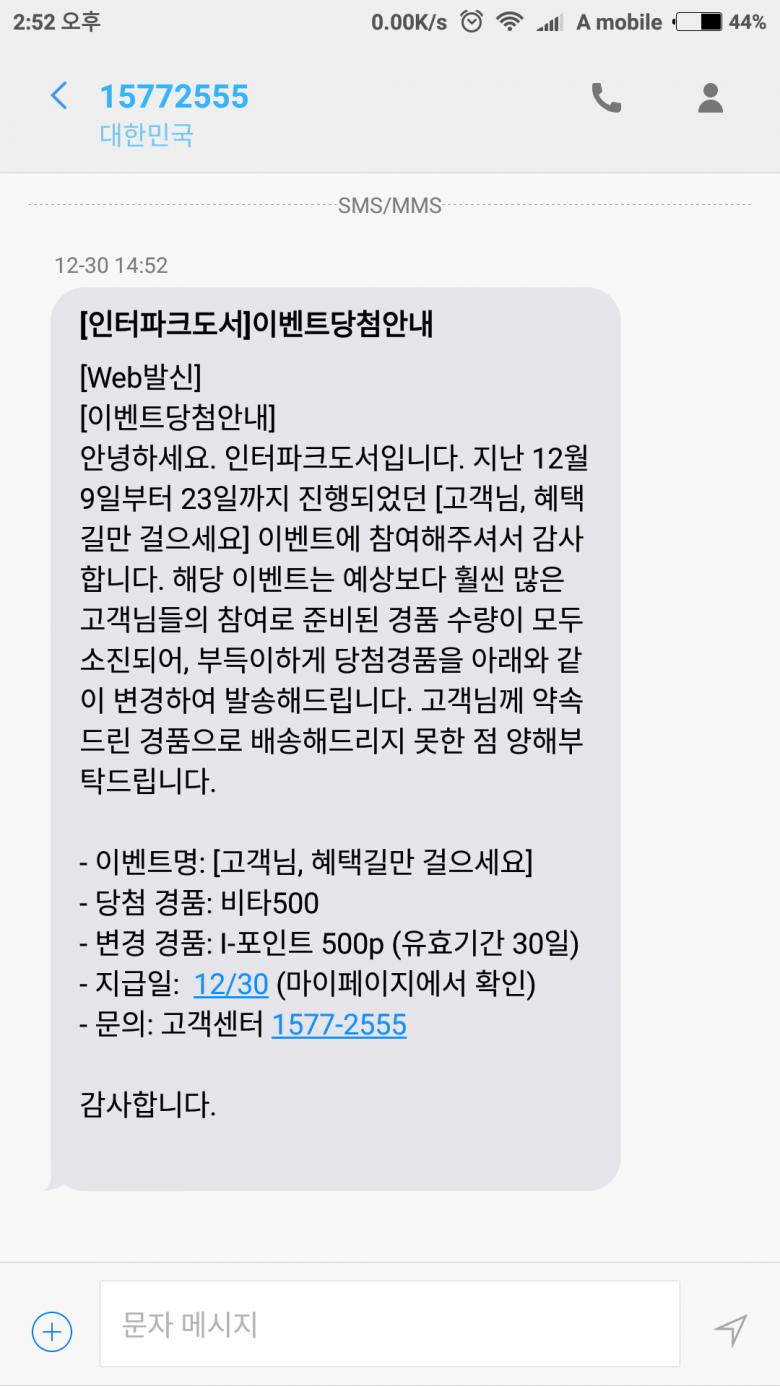
Task: Tap the 12/30 date link
Action: coord(231,985)
